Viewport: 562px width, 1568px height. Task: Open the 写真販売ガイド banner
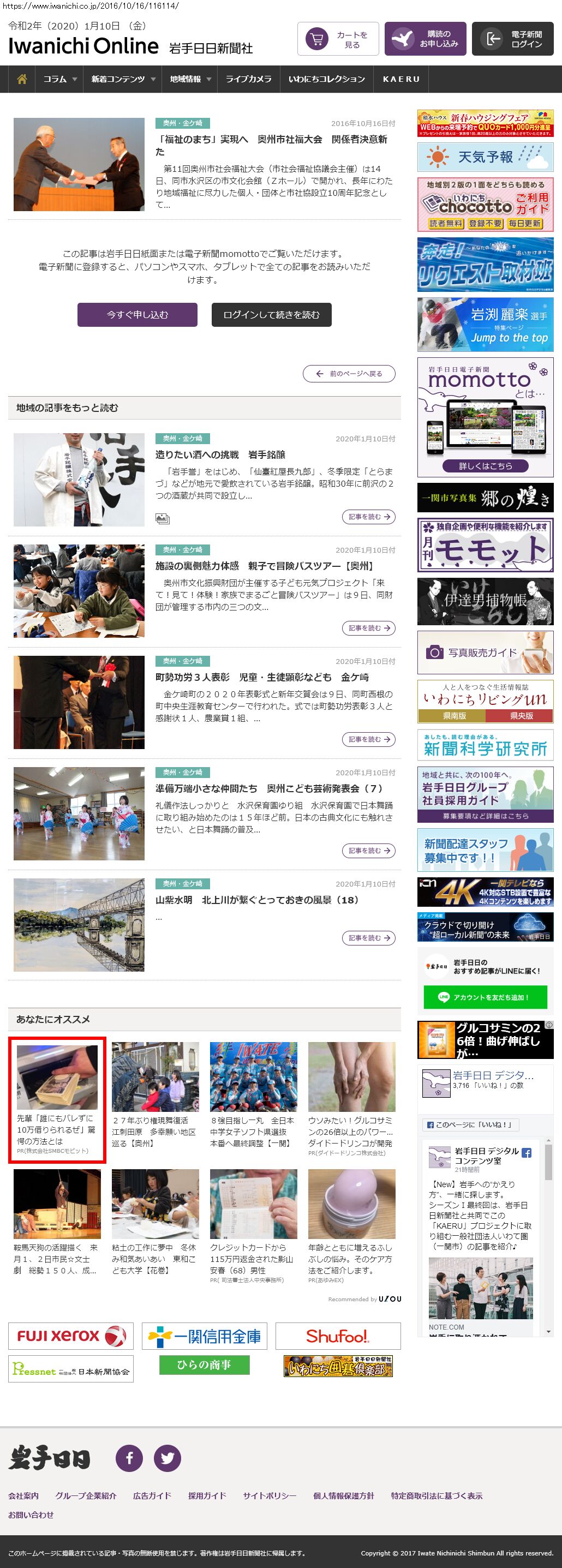click(x=485, y=653)
